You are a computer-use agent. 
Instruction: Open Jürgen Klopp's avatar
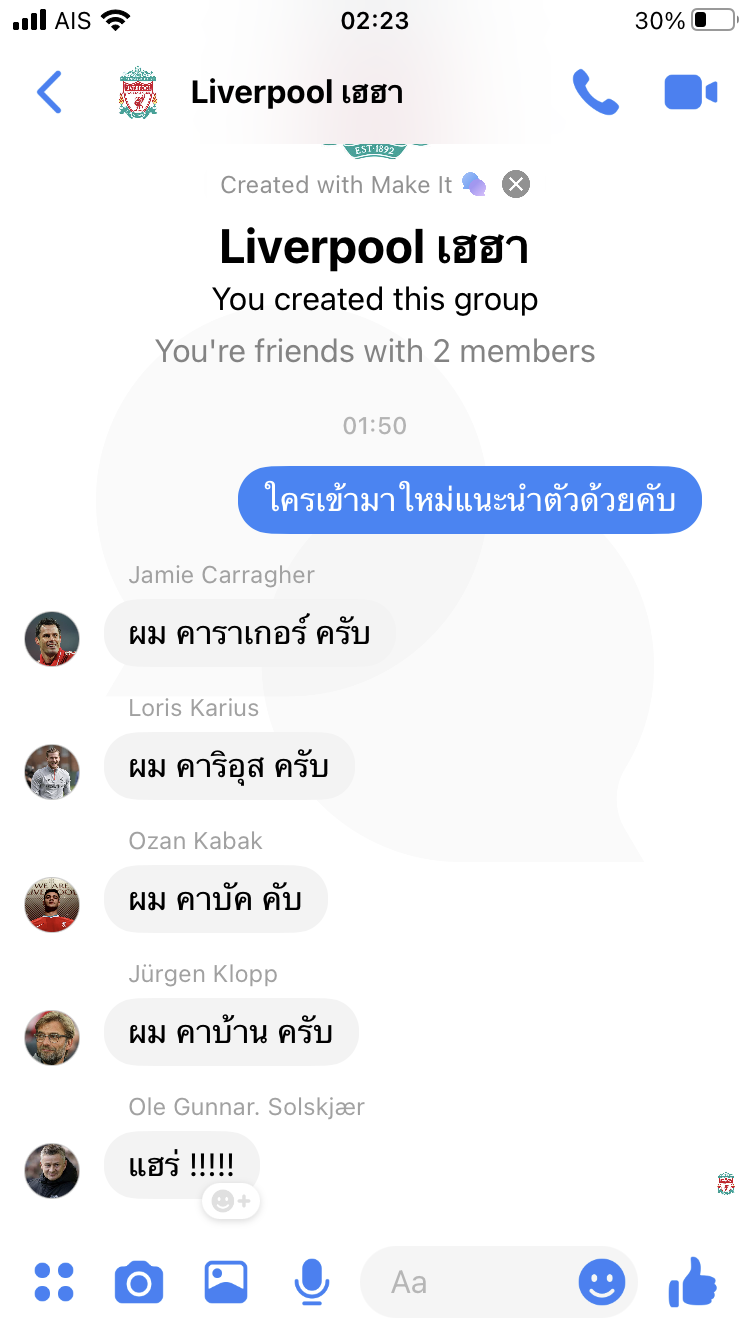pos(52,1037)
